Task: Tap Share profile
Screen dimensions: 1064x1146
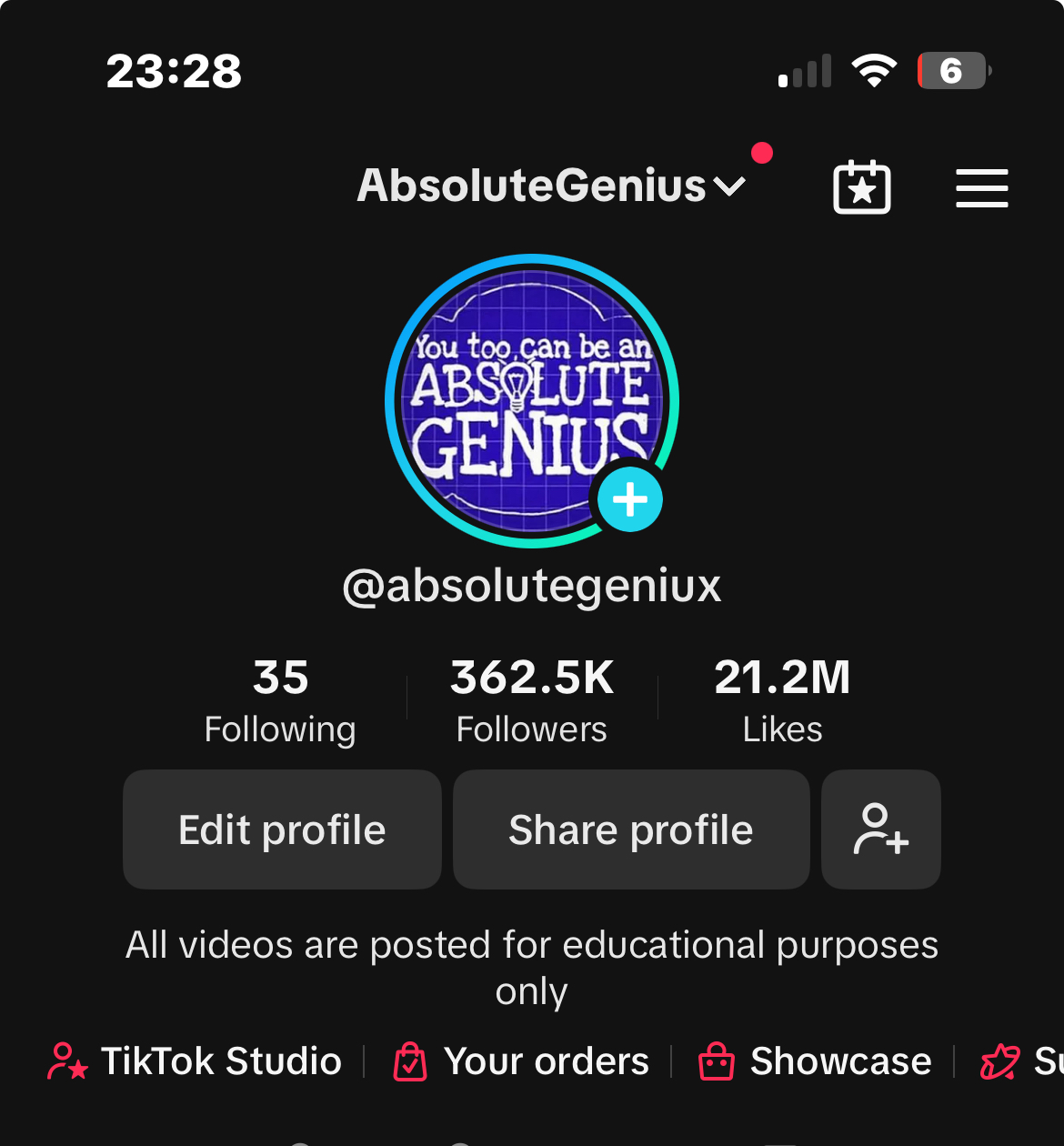Action: point(631,829)
